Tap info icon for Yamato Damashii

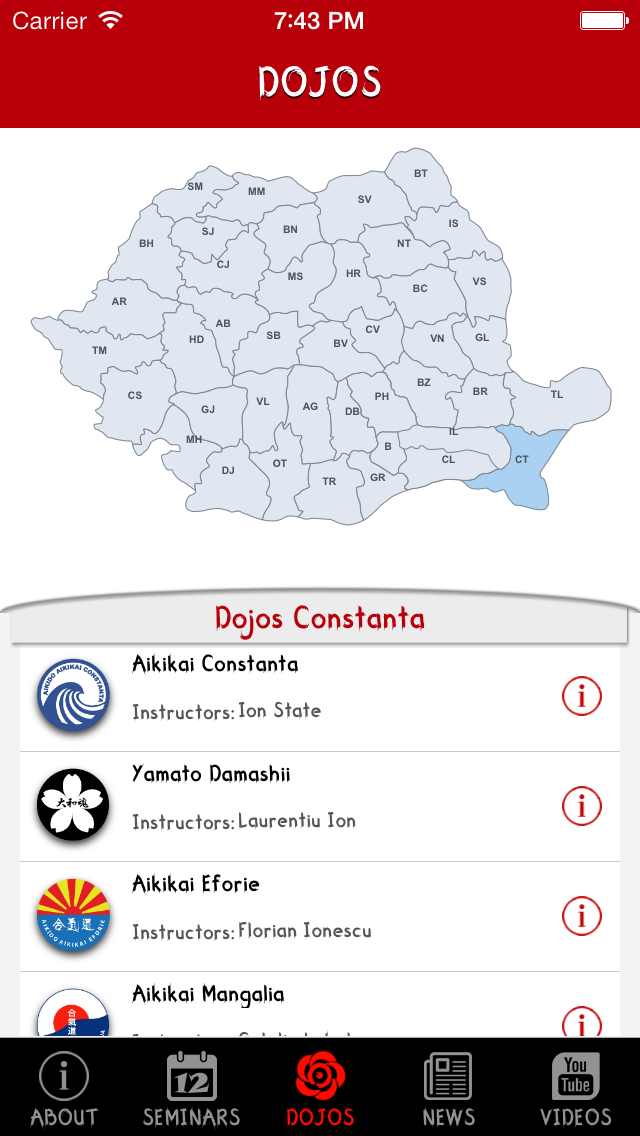point(581,806)
